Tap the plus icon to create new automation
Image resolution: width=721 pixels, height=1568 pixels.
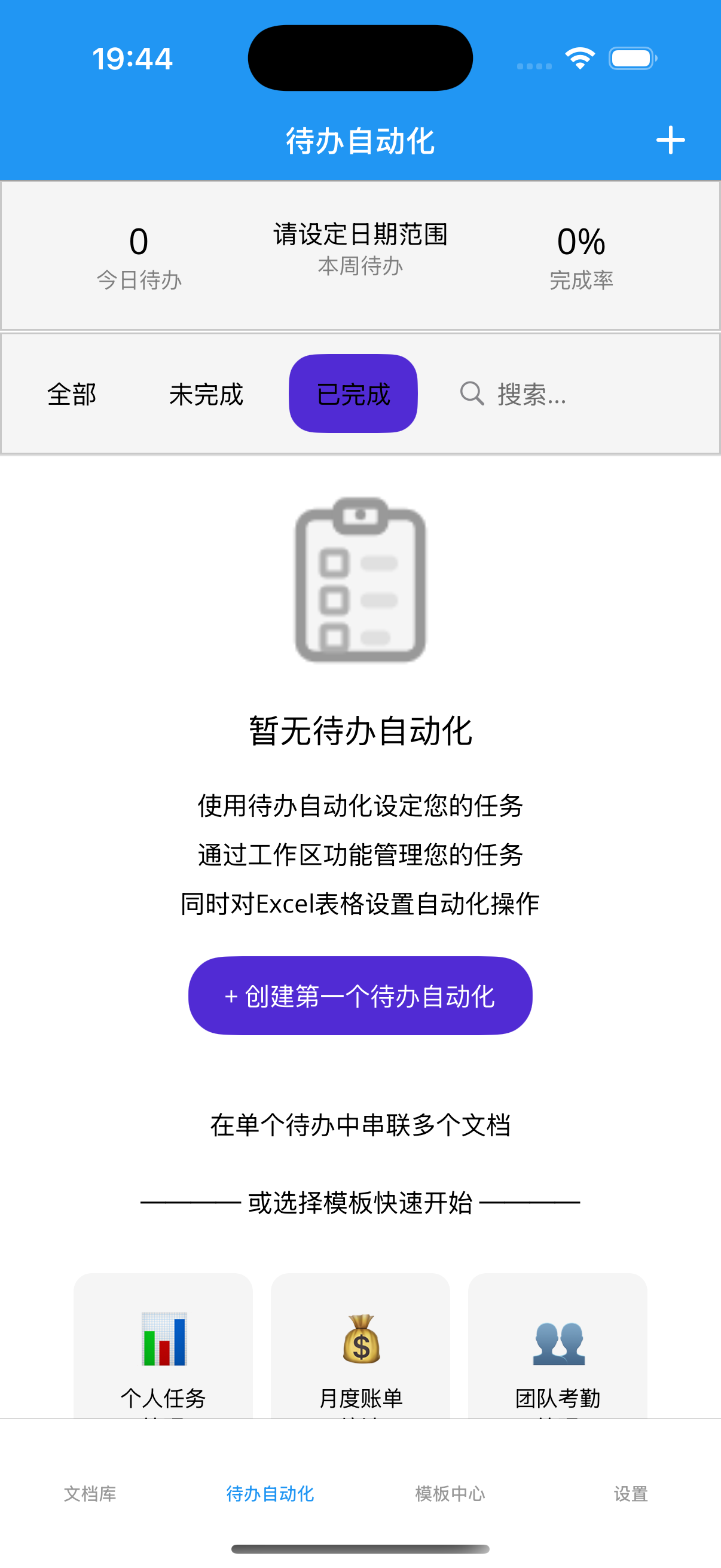[x=671, y=139]
